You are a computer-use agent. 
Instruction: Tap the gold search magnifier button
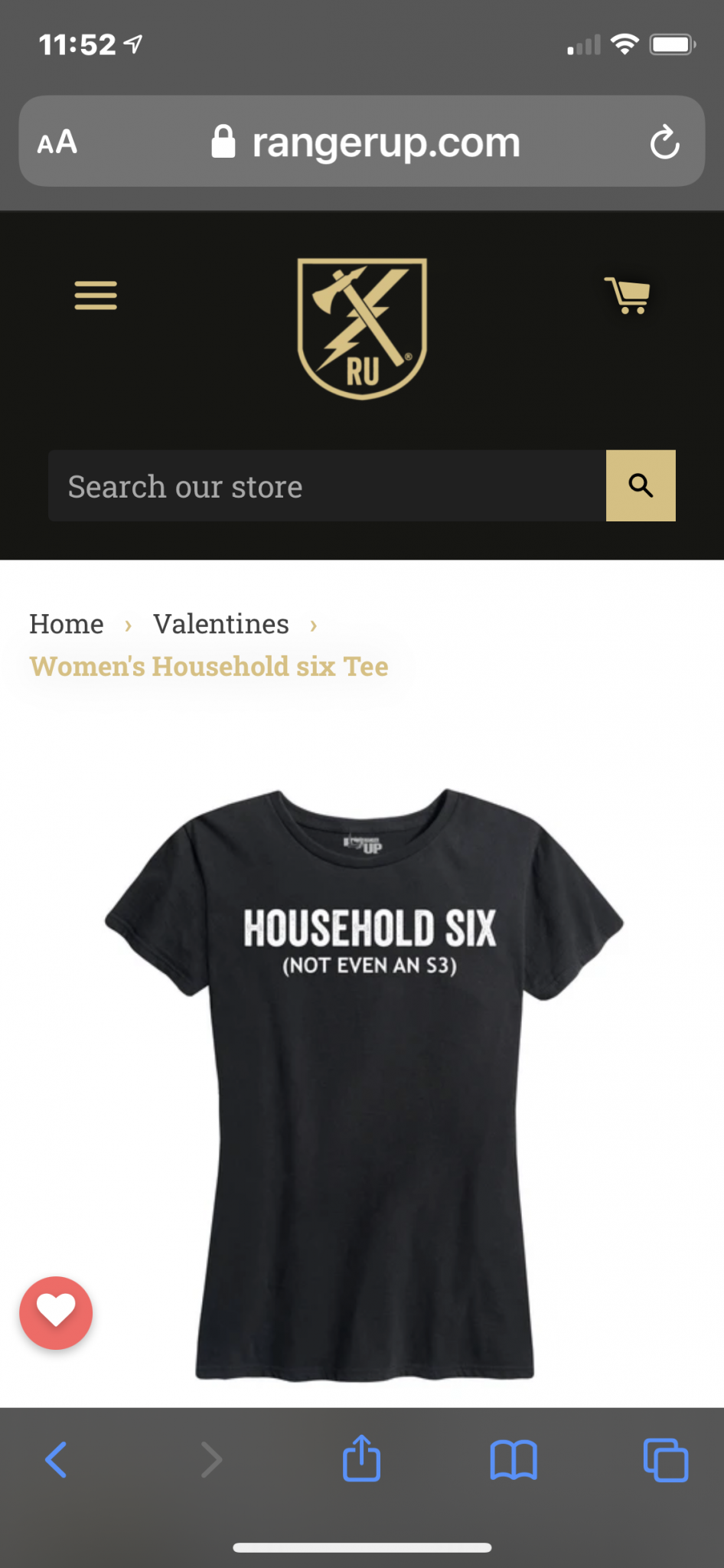641,486
